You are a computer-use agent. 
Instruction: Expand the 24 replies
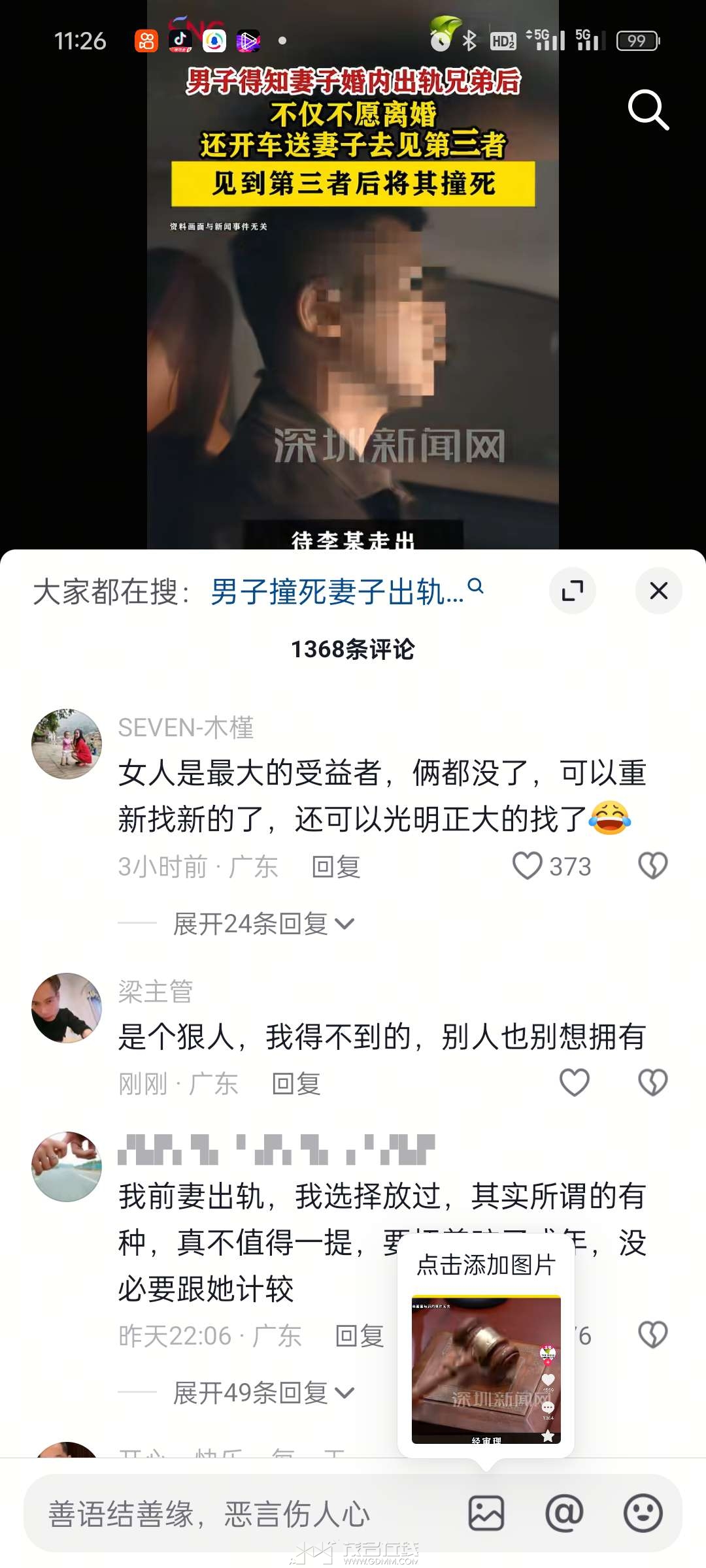[x=263, y=924]
